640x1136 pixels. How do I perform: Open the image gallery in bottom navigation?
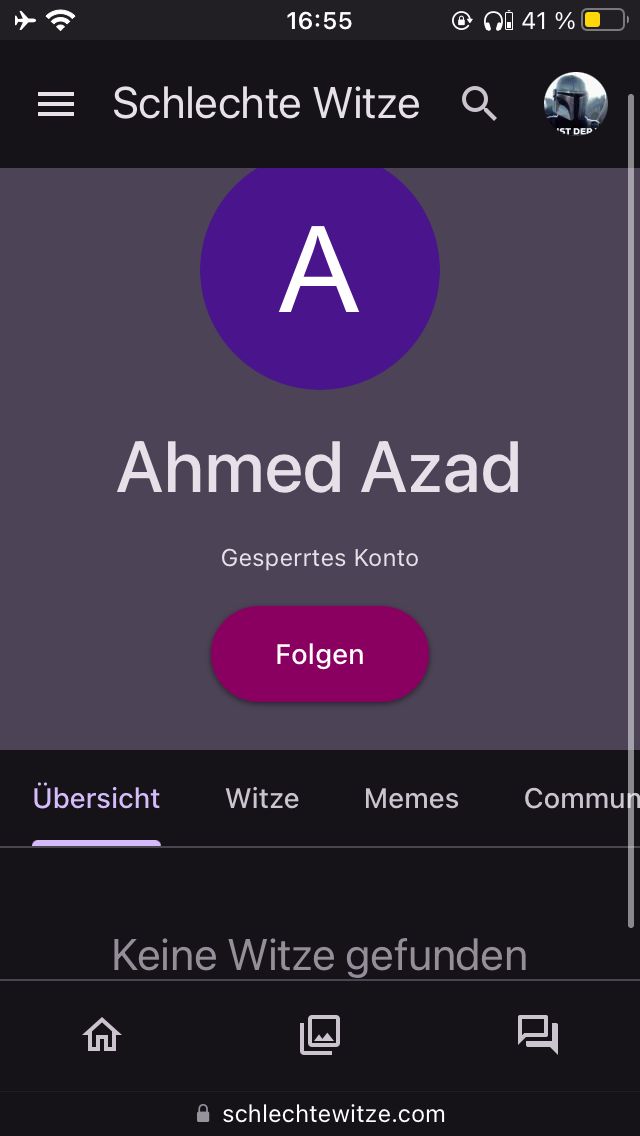click(320, 1035)
